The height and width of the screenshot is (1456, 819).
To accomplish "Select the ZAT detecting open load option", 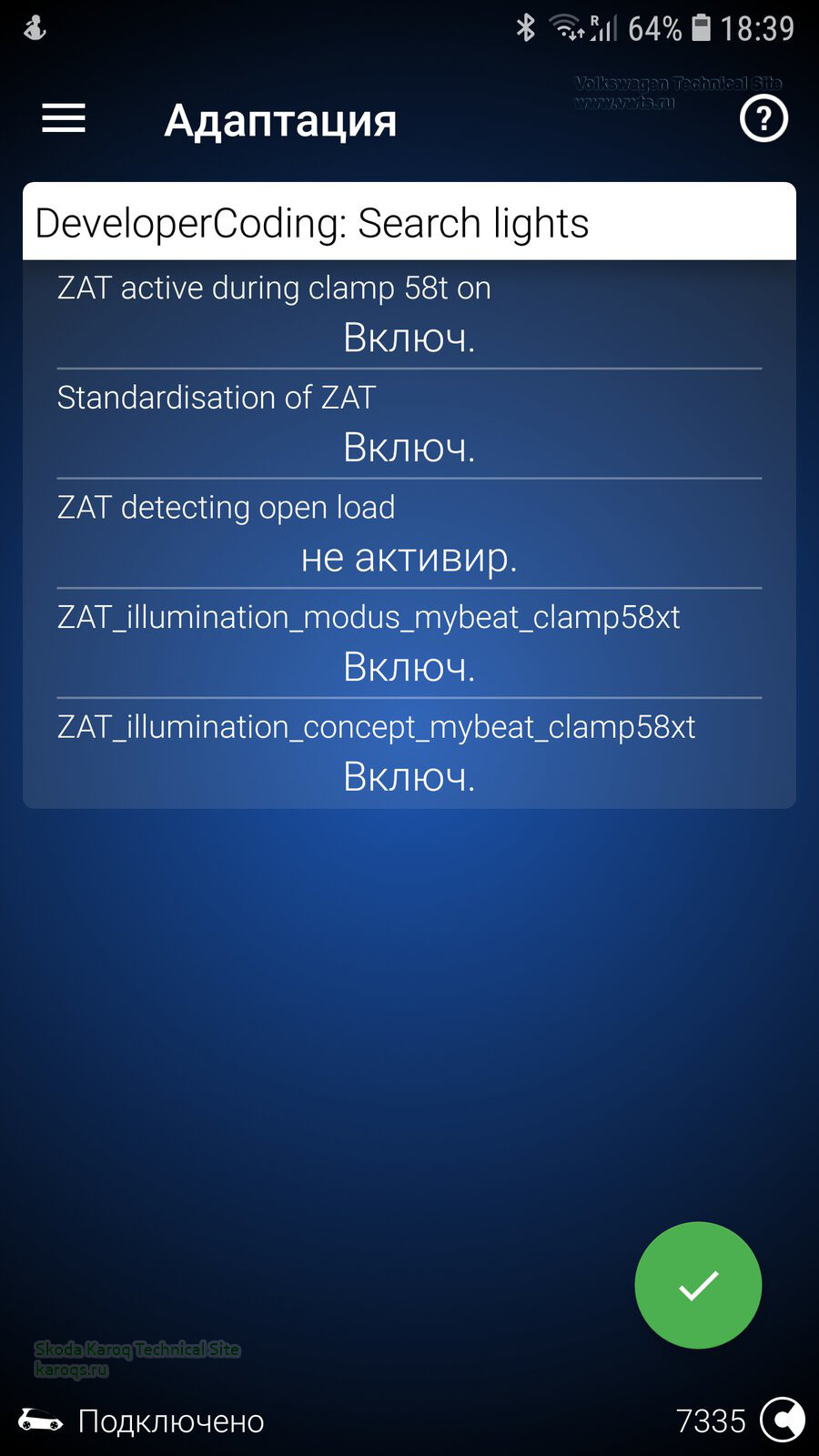I will pos(409,557).
